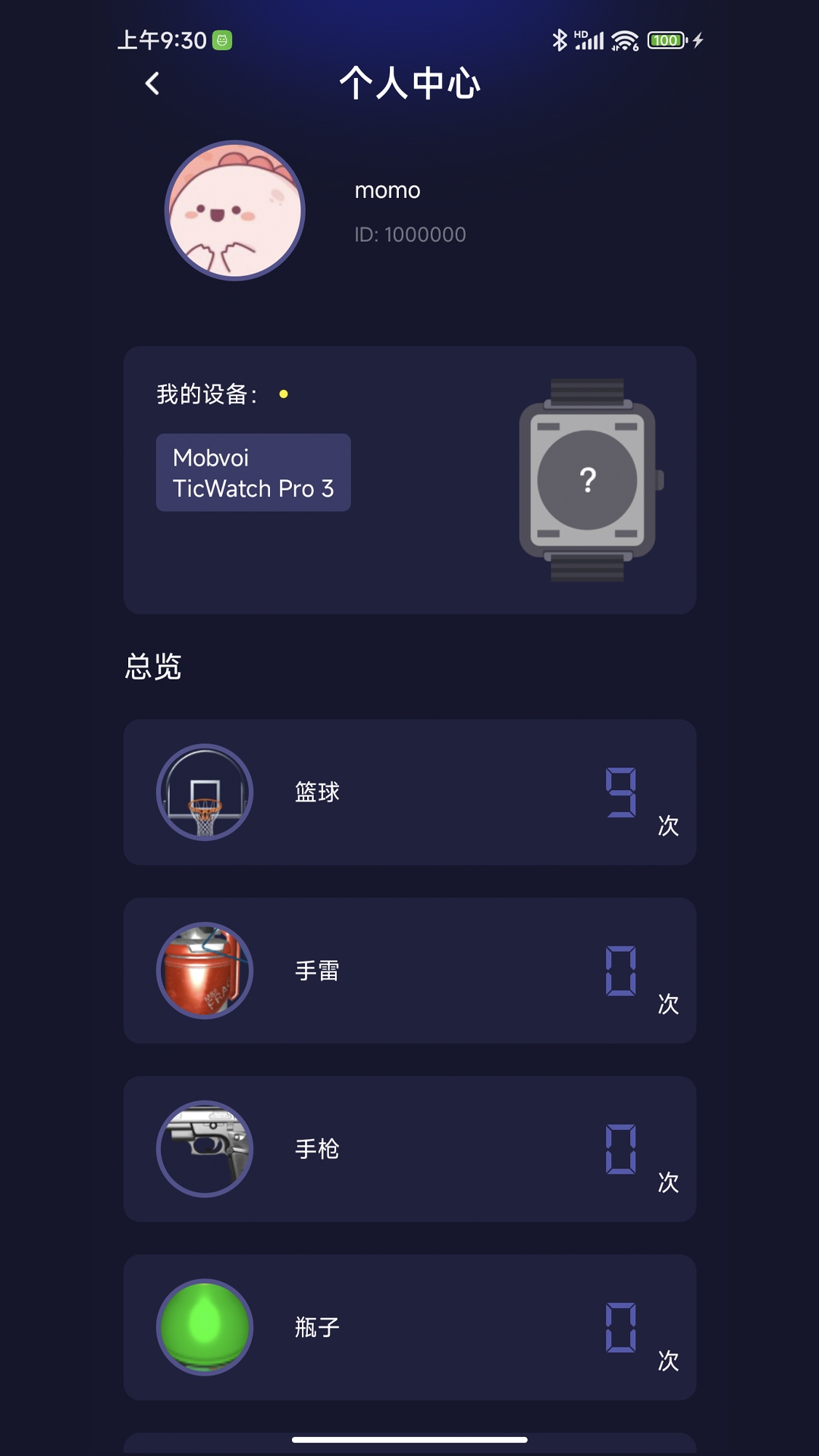This screenshot has height=1456, width=819.
Task: Click the grenade (手雷) icon
Action: 204,970
